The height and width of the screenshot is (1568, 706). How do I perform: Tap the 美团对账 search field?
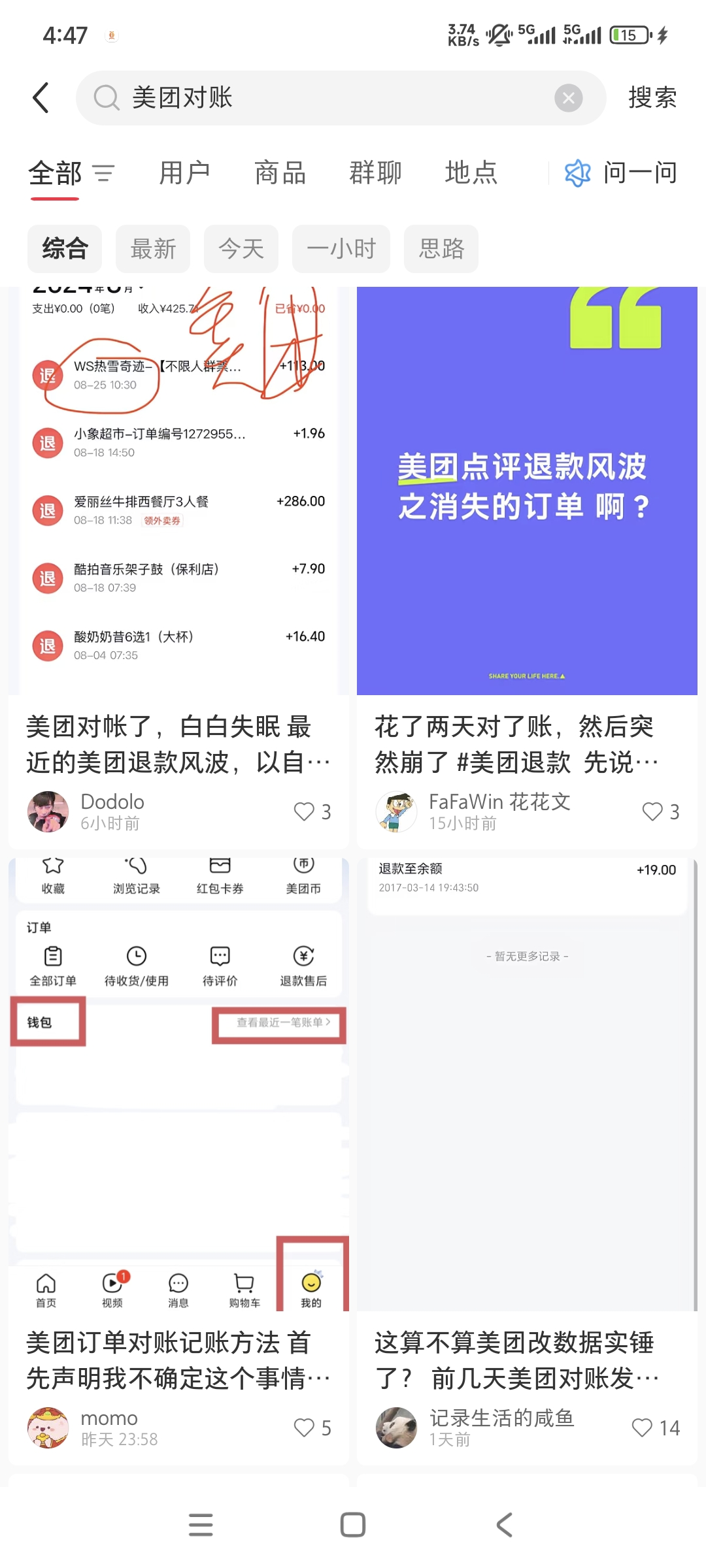[x=327, y=98]
